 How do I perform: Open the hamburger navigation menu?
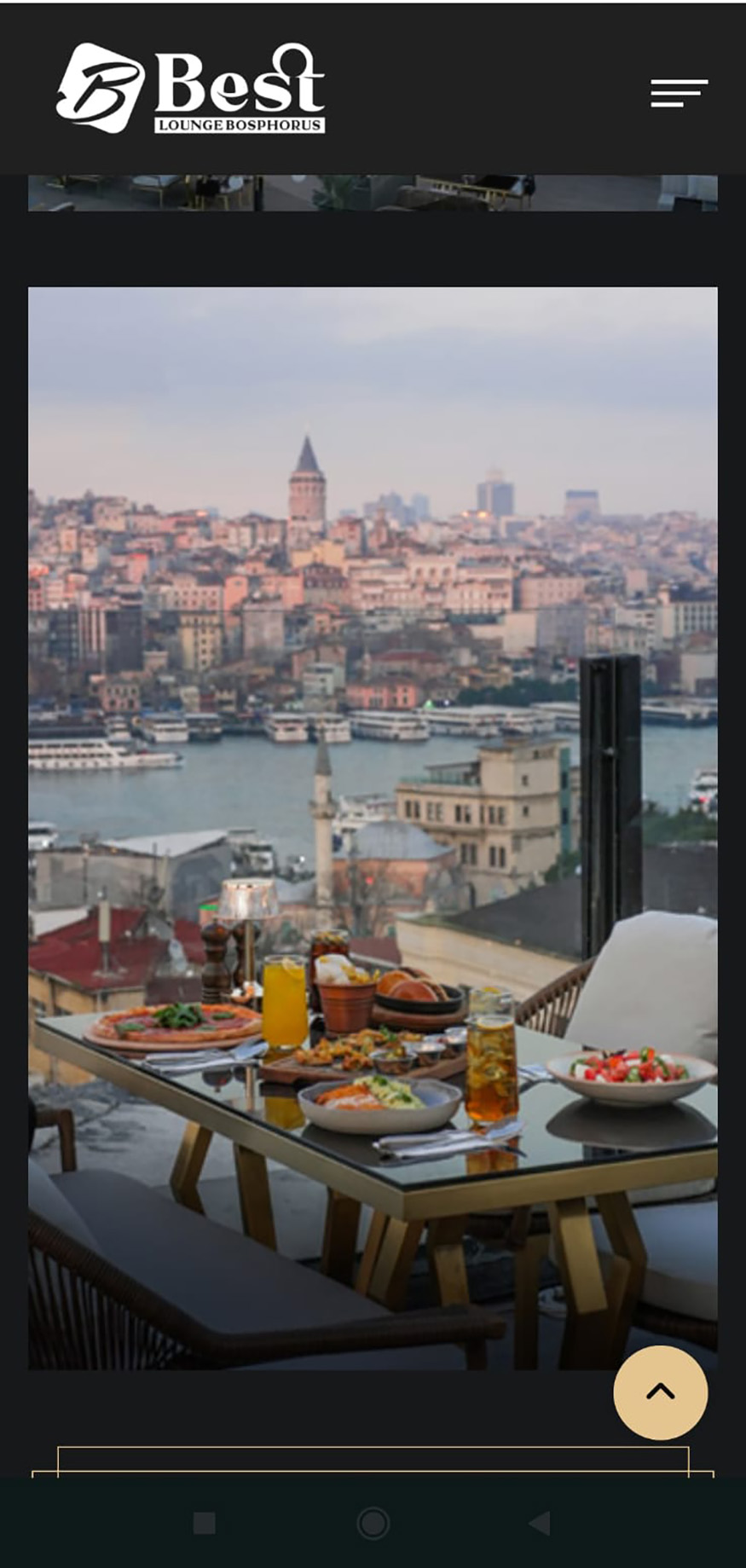coord(679,93)
